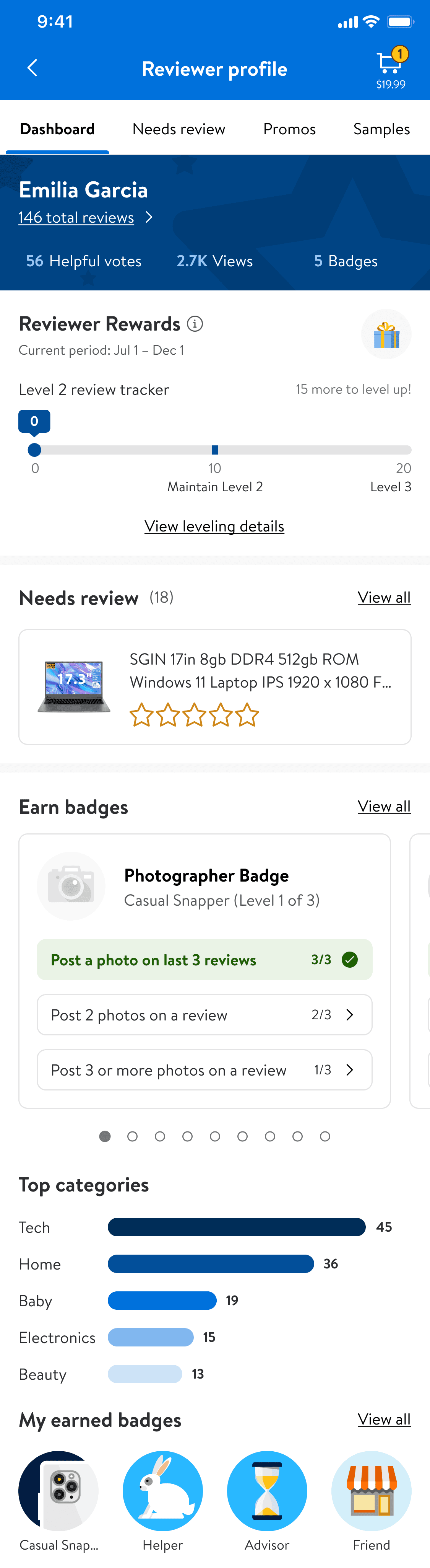Jump to second badge page dot

132,1136
